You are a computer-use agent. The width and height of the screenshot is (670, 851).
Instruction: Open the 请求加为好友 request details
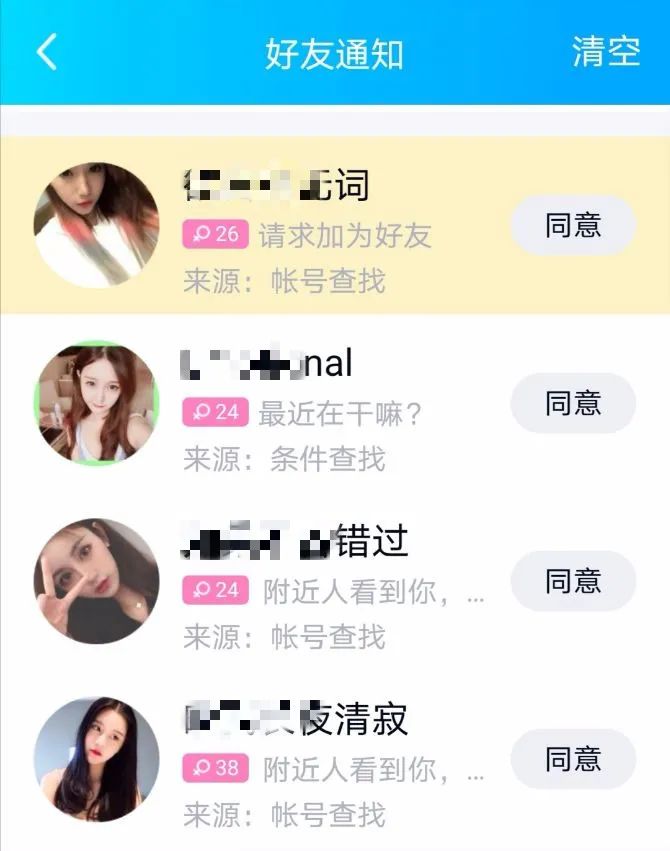[330, 236]
